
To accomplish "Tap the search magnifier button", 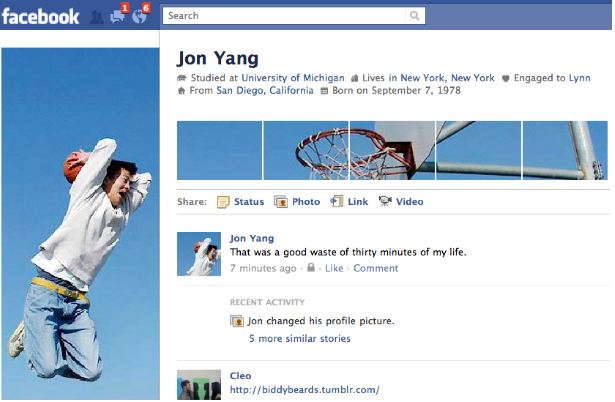I will coord(415,16).
